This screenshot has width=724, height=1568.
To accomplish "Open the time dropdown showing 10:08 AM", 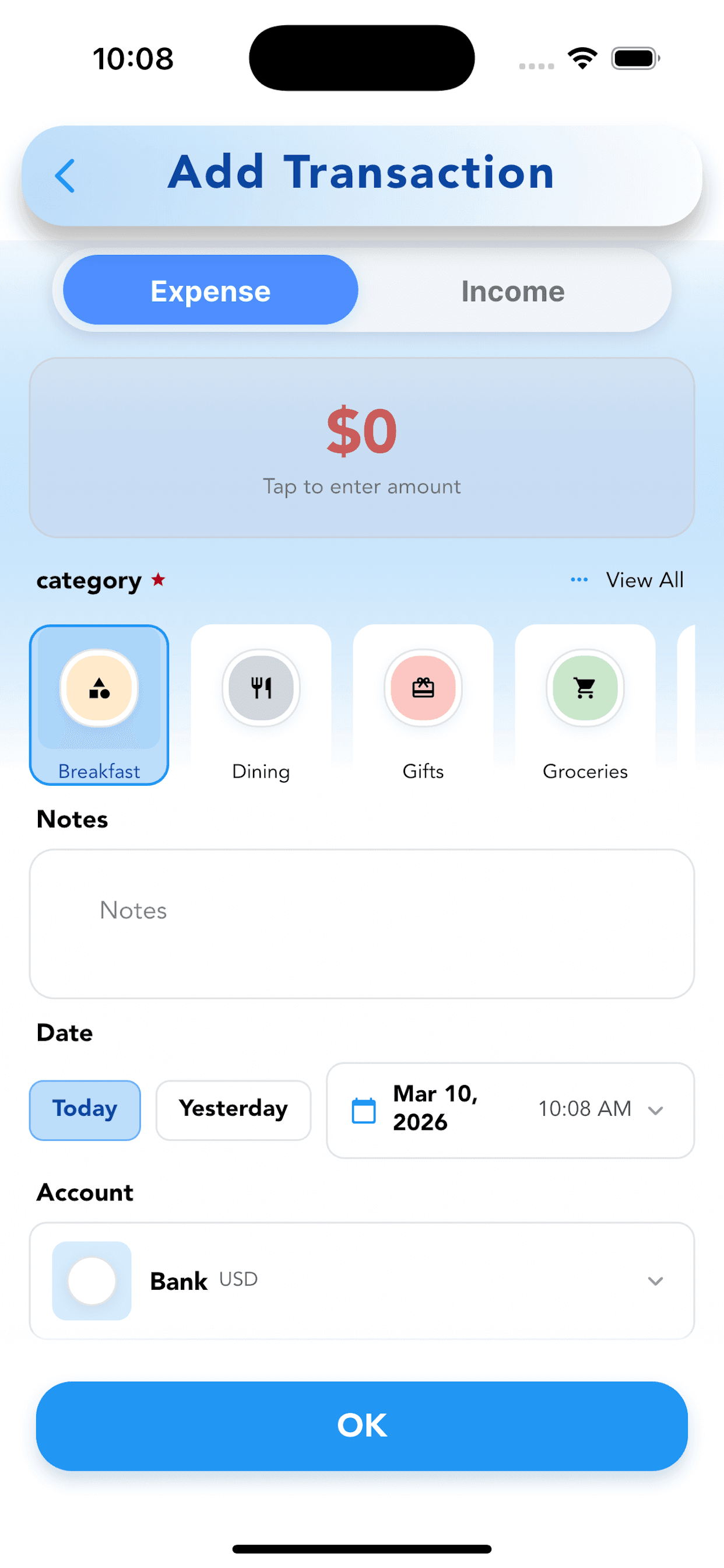I will point(601,1109).
